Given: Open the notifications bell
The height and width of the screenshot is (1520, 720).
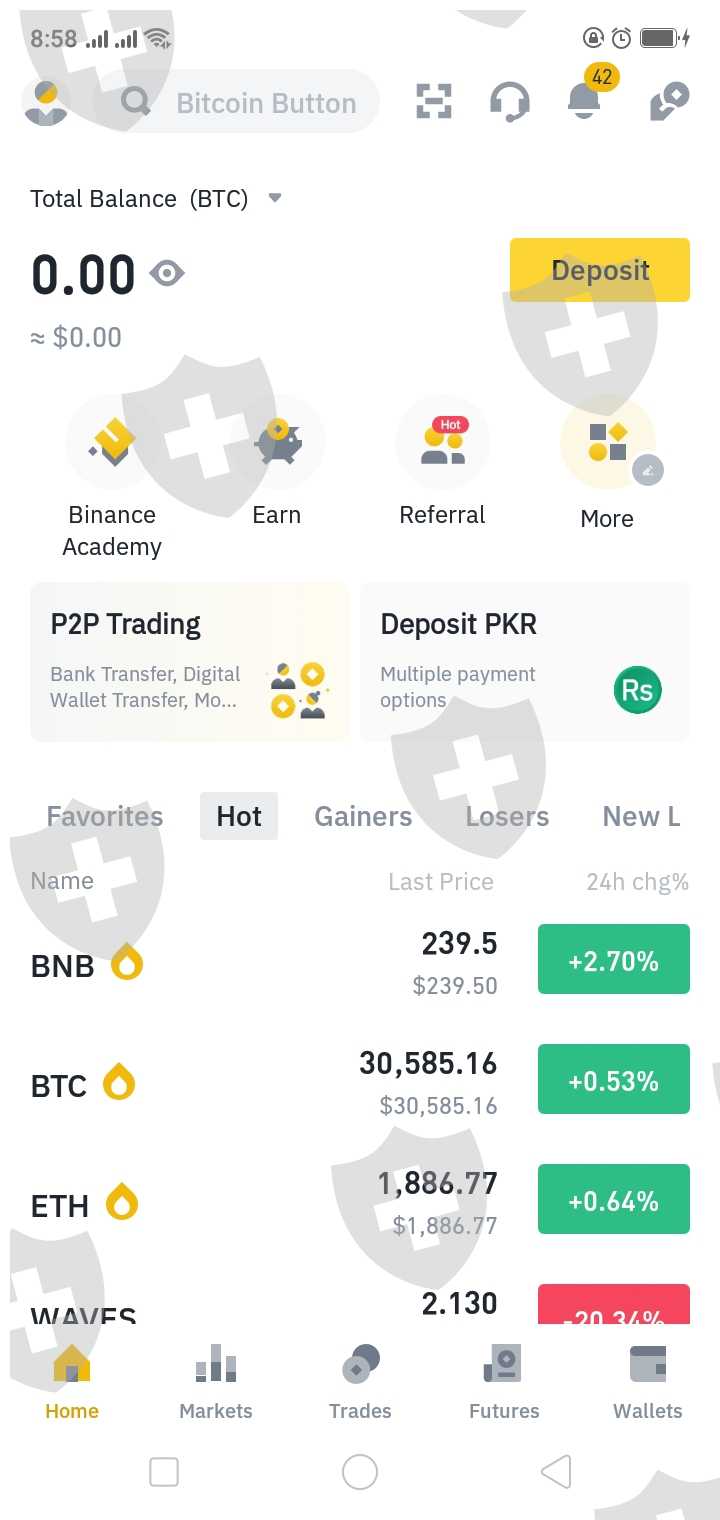Looking at the screenshot, I should [x=585, y=100].
